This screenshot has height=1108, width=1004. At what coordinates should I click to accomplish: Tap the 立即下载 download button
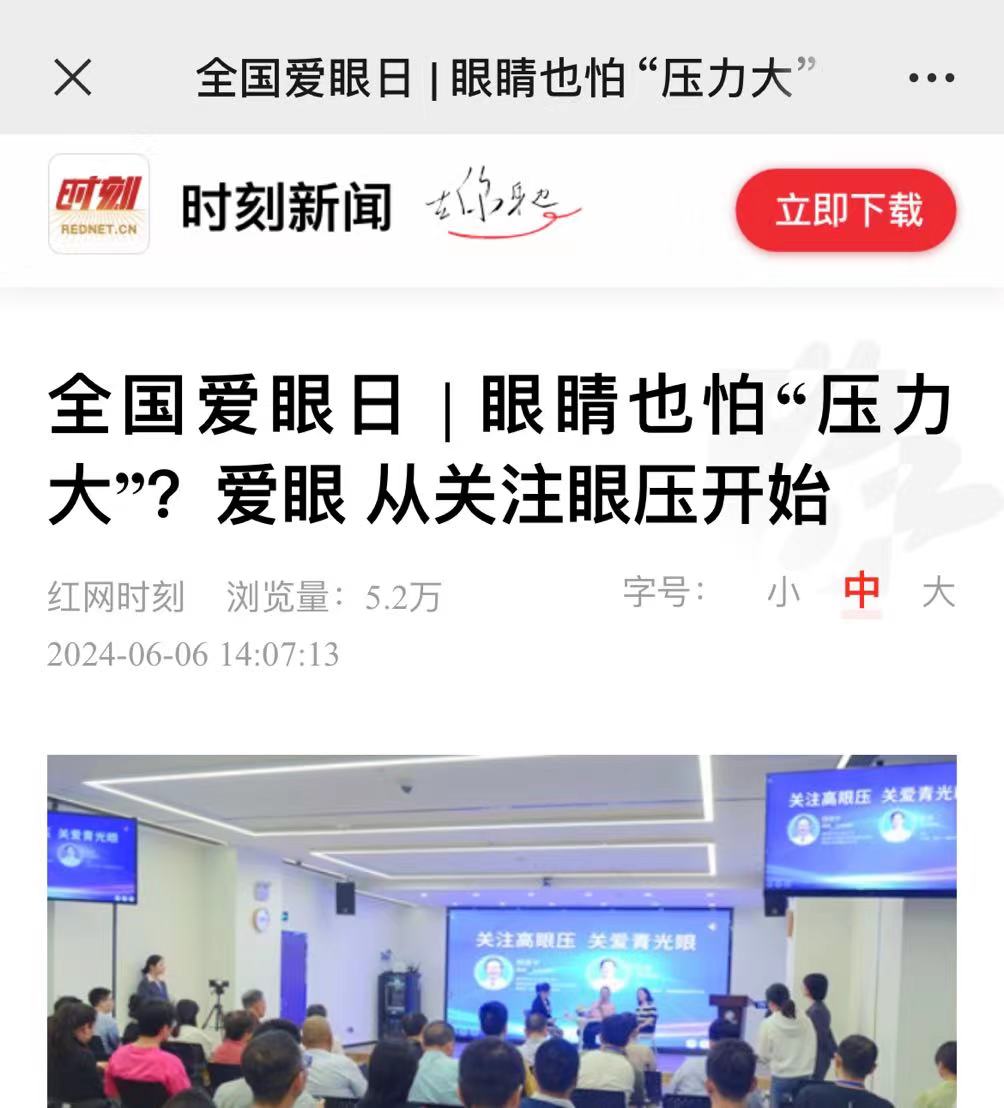tap(846, 211)
